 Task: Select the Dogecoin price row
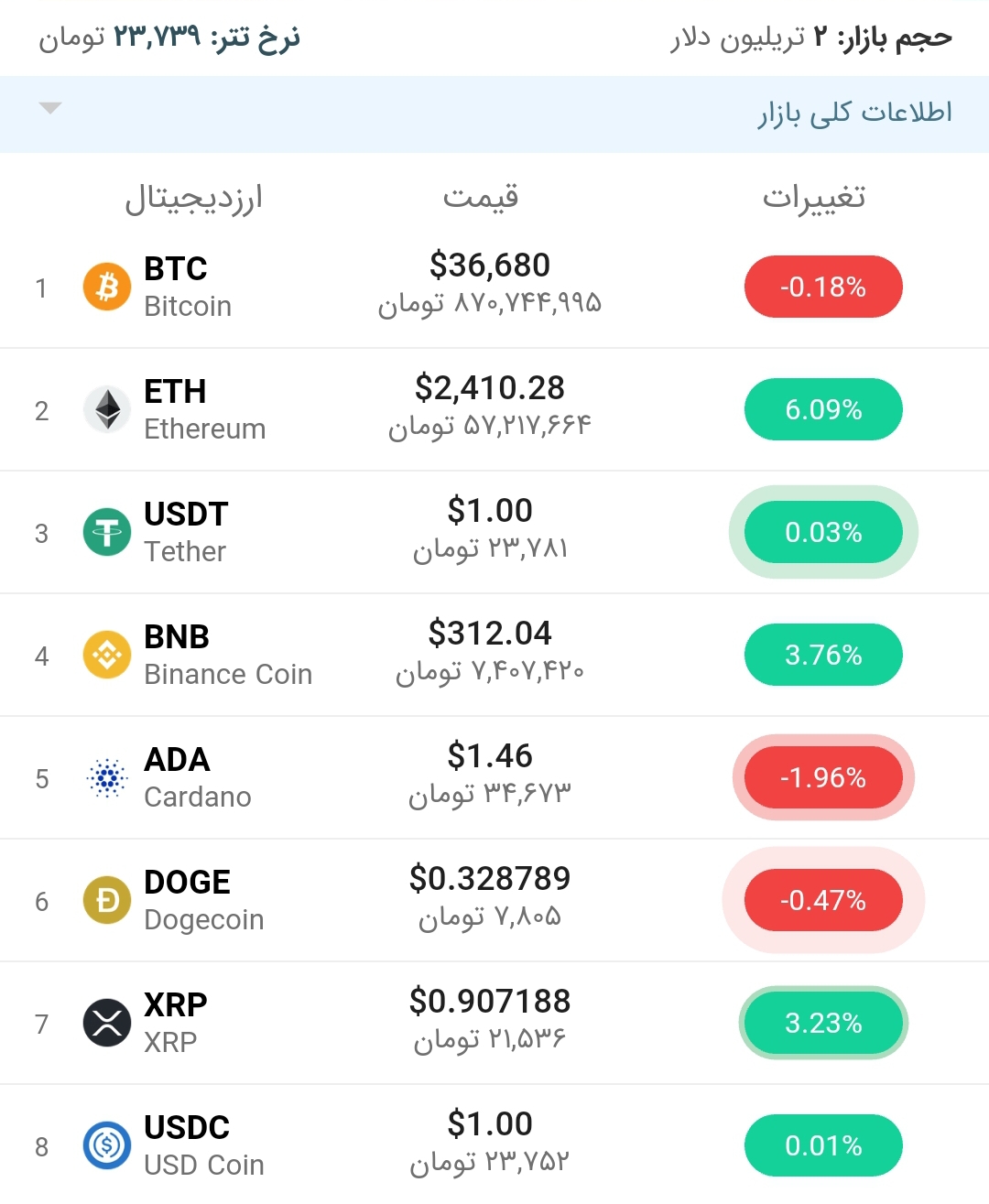tap(492, 895)
